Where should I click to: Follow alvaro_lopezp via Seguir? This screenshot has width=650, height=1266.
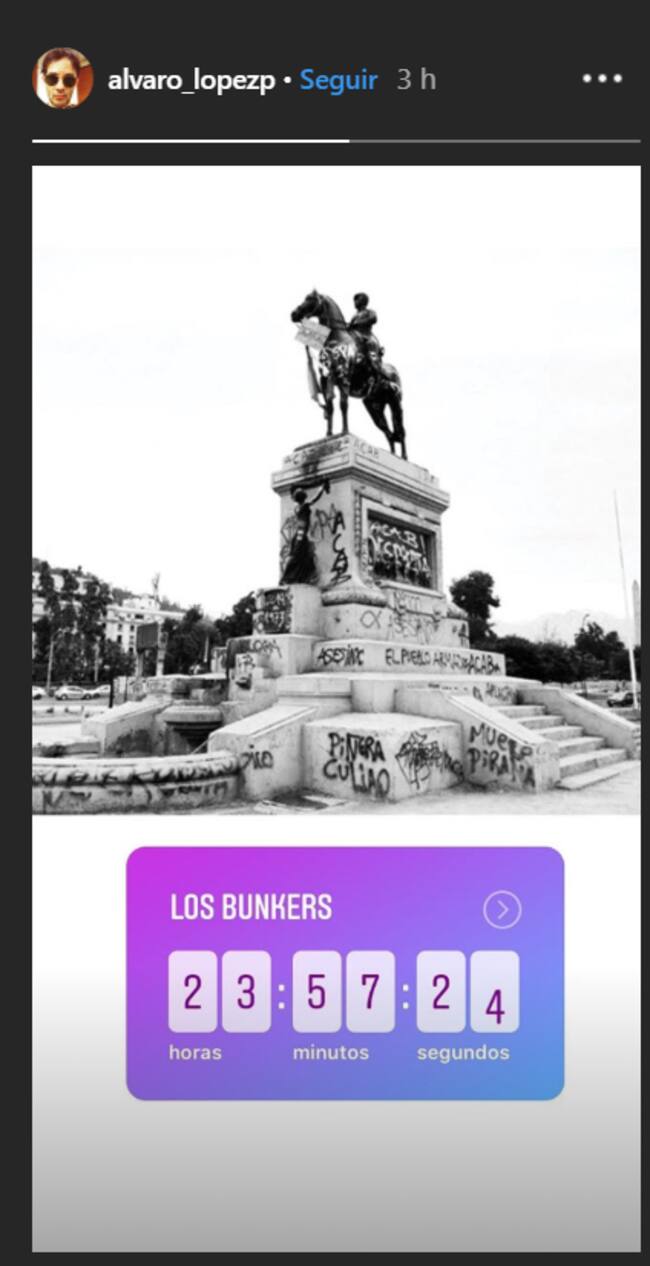[x=338, y=80]
